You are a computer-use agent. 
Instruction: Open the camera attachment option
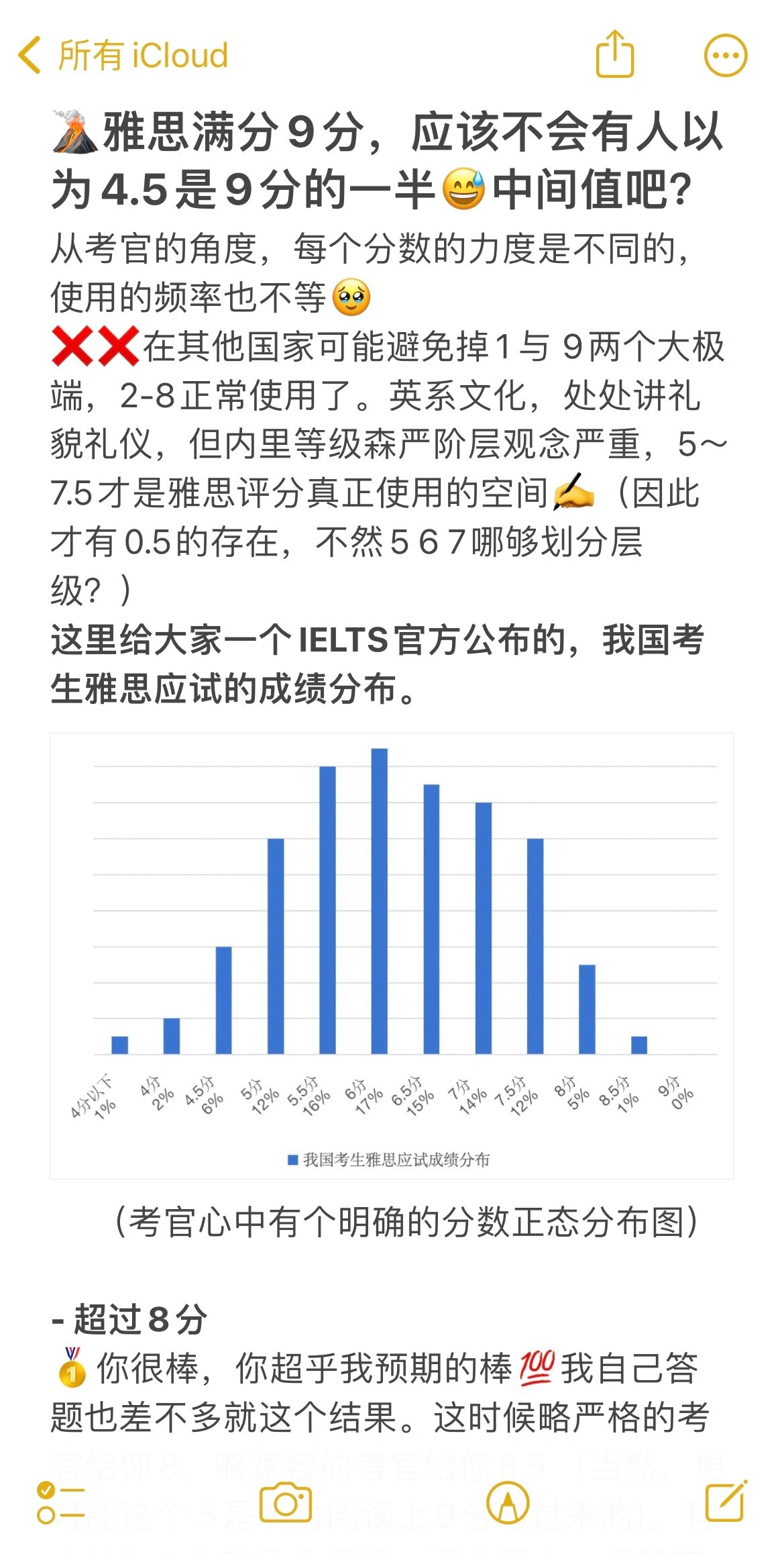[285, 1502]
